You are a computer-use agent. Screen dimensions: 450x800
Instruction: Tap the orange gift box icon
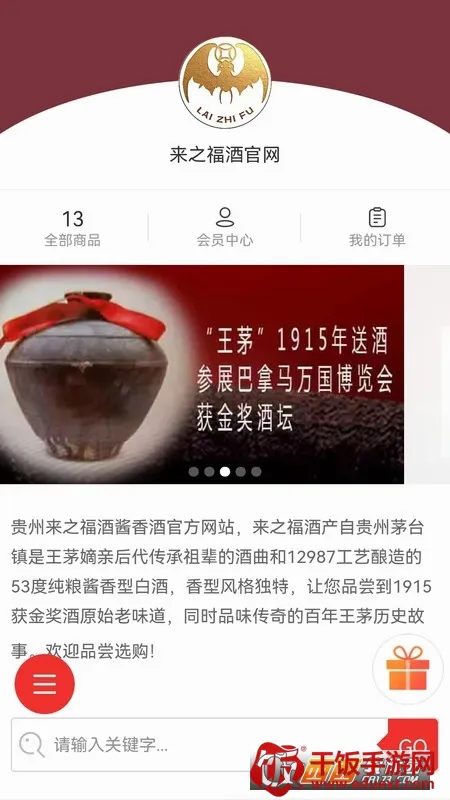click(x=408, y=669)
